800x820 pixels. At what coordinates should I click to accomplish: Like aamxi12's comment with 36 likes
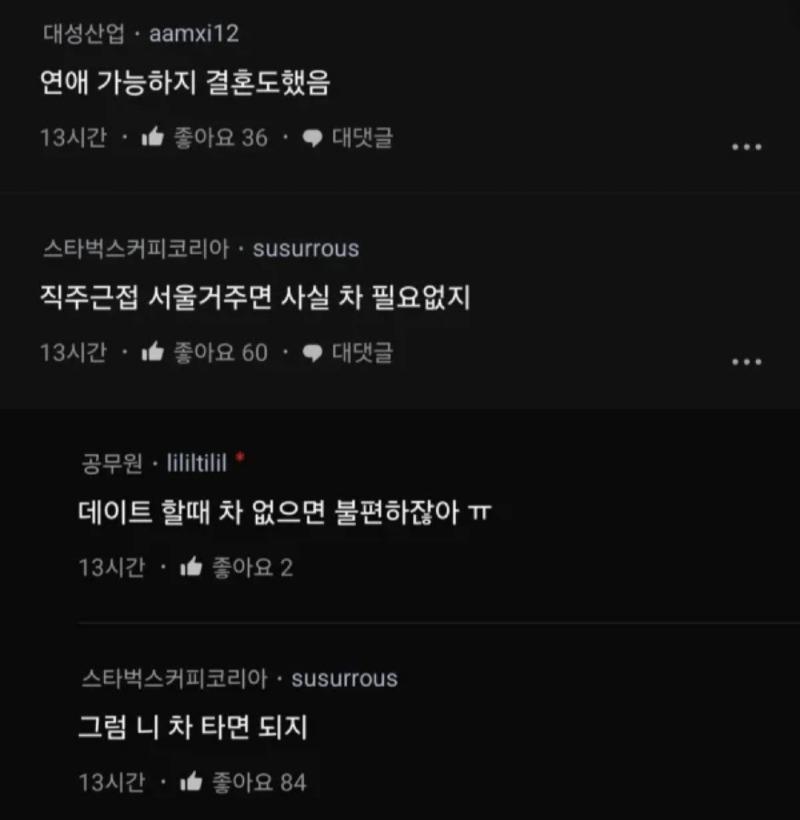(x=153, y=138)
